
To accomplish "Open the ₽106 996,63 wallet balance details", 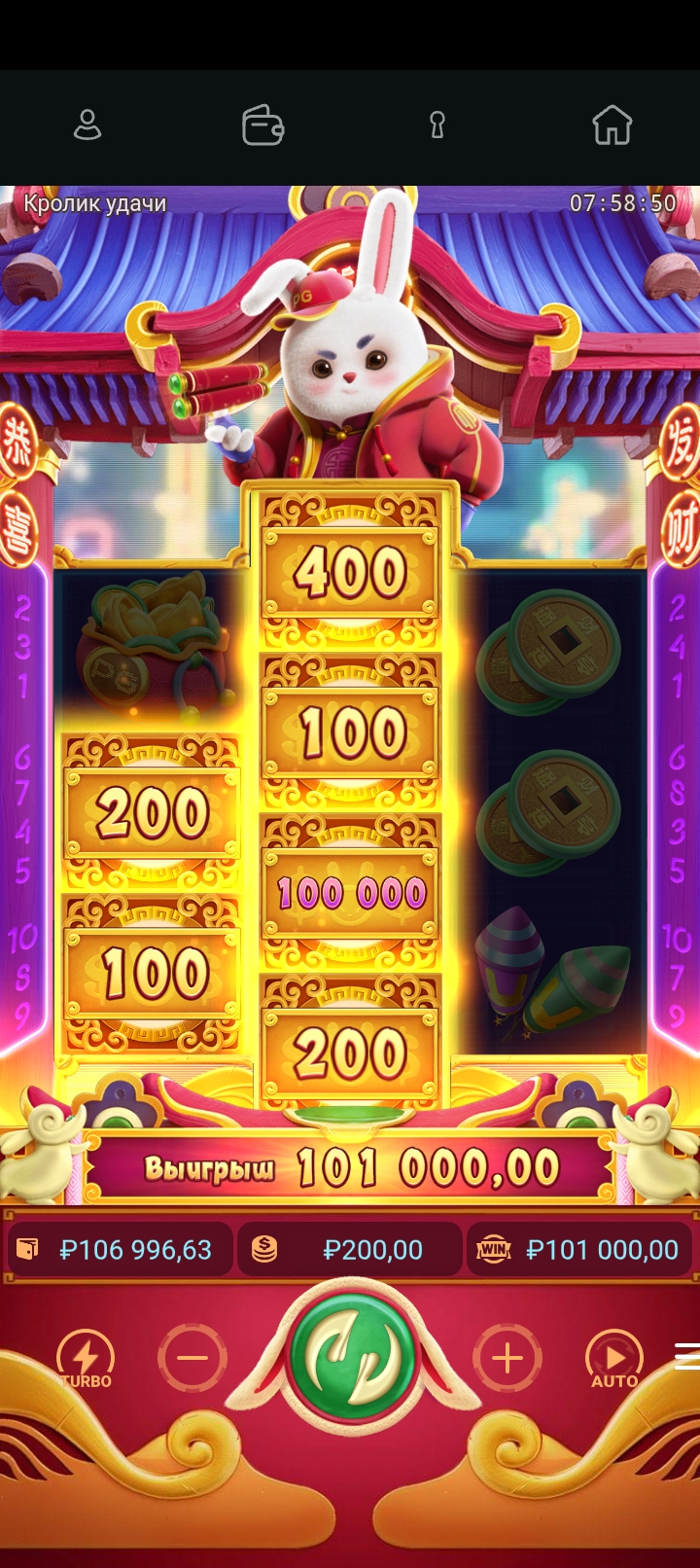I will click(120, 1250).
